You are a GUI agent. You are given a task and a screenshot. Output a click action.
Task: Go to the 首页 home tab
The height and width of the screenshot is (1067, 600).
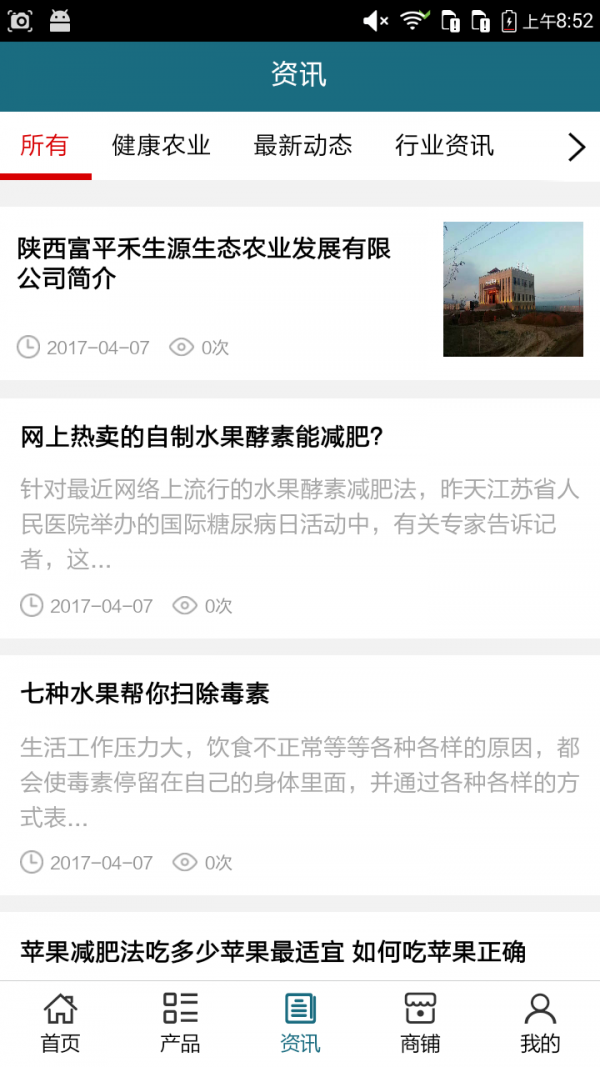pyautogui.click(x=60, y=1023)
